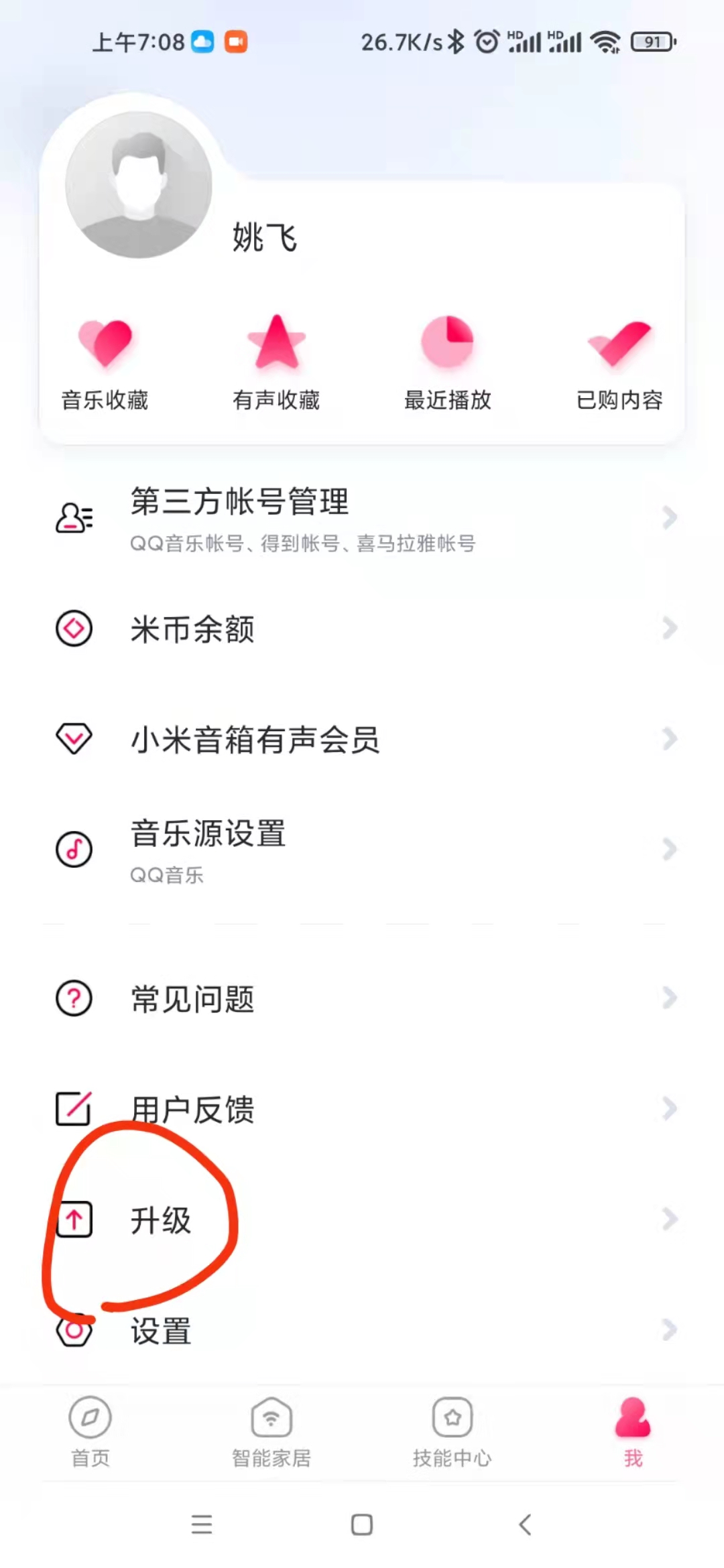The image size is (724, 1568).
Task: Select the 小米音箱有声会员 diamond icon
Action: pyautogui.click(x=74, y=740)
